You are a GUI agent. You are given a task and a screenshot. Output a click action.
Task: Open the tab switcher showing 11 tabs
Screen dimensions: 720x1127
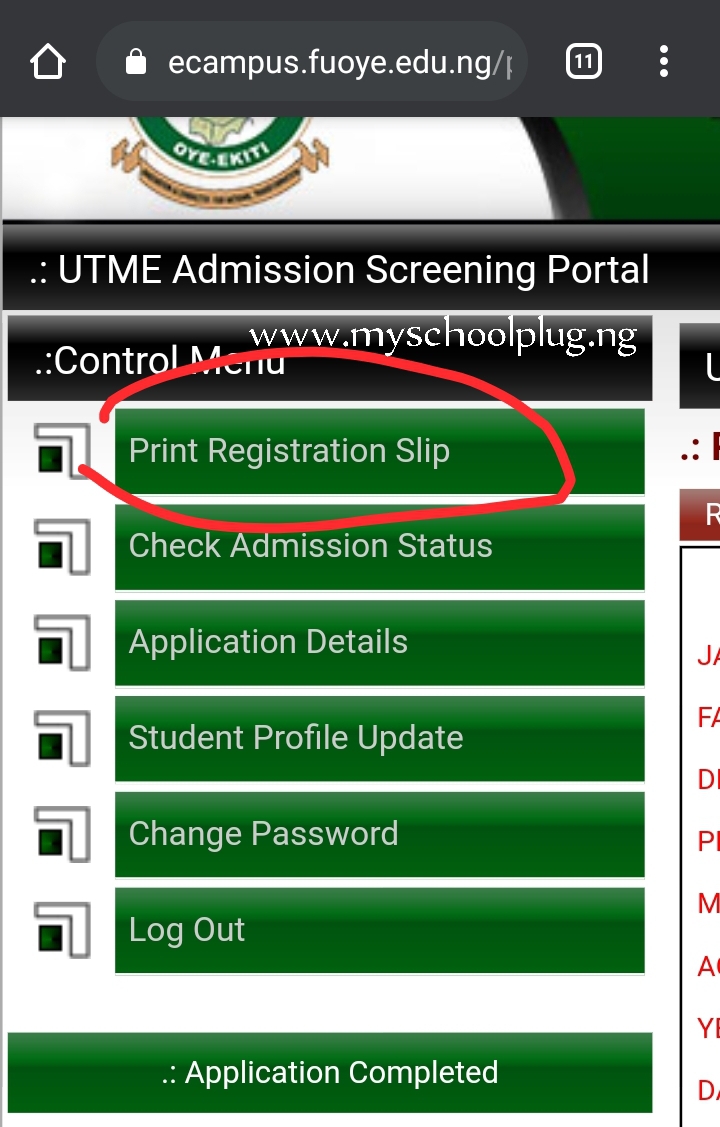click(x=584, y=62)
